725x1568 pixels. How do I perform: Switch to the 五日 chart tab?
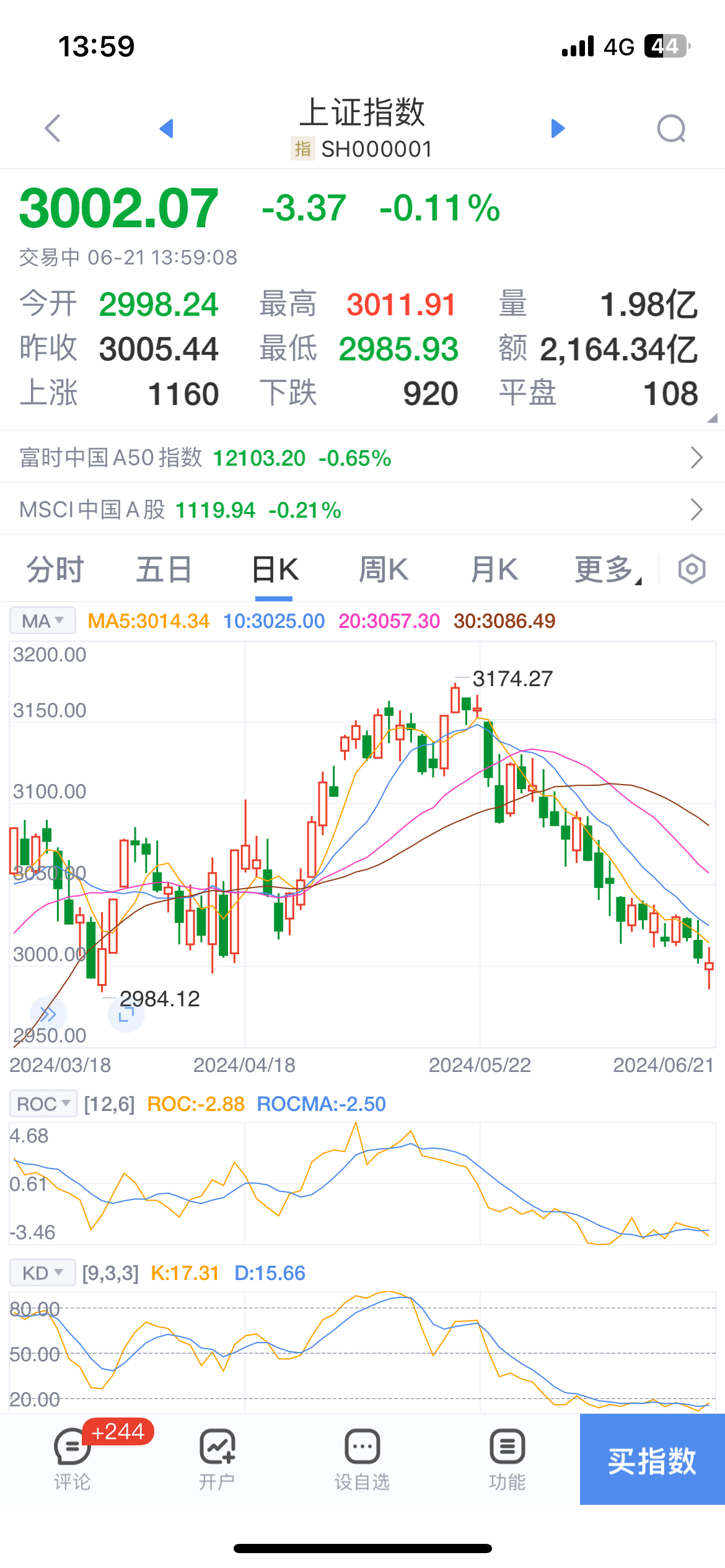tap(164, 570)
